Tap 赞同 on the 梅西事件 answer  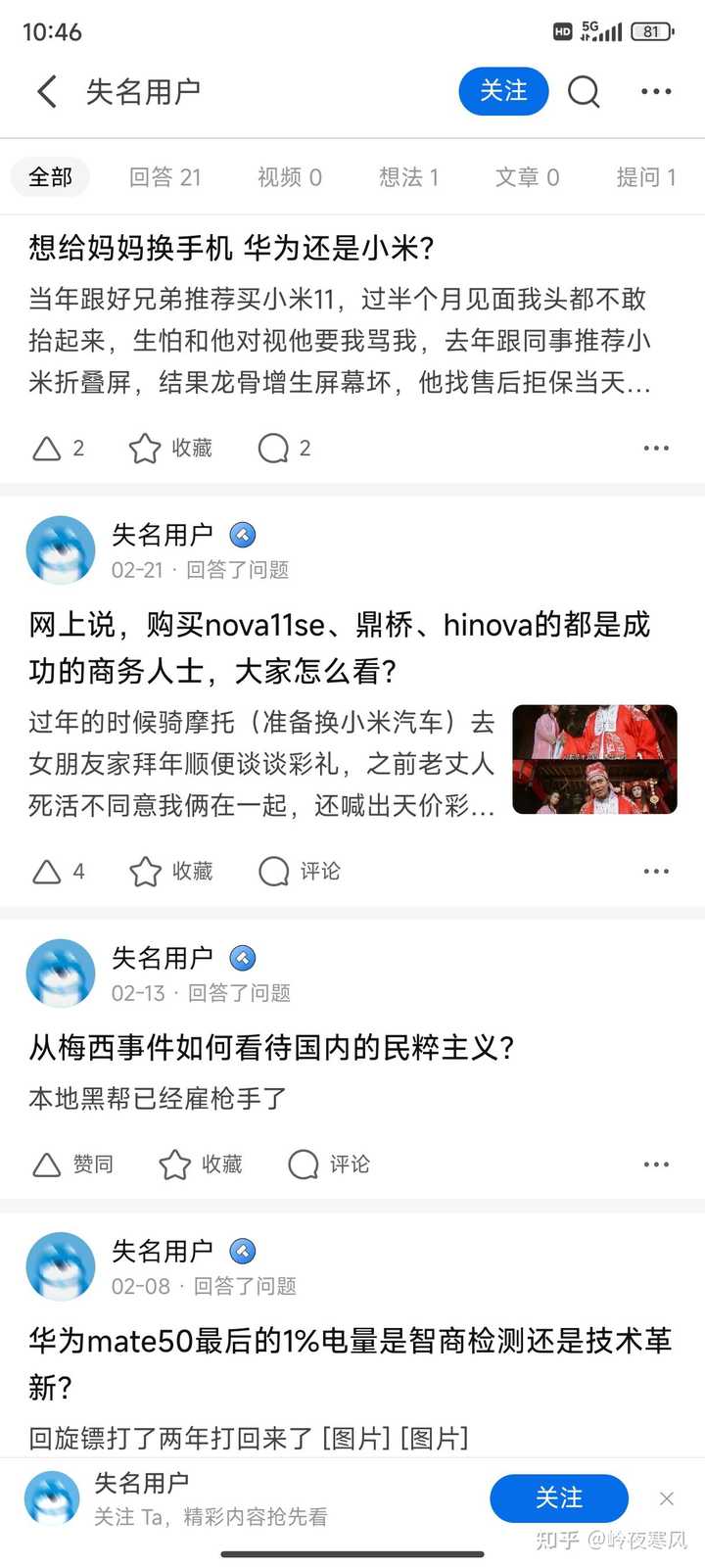click(72, 1164)
